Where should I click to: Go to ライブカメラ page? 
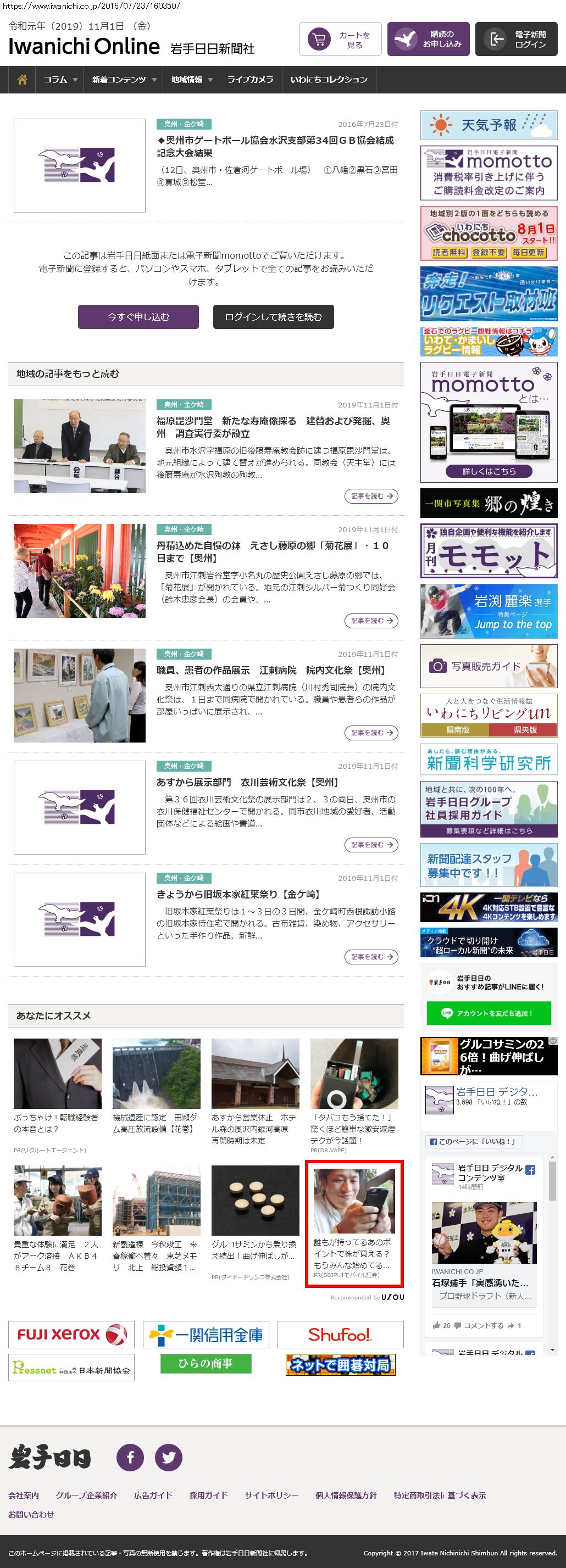point(250,80)
